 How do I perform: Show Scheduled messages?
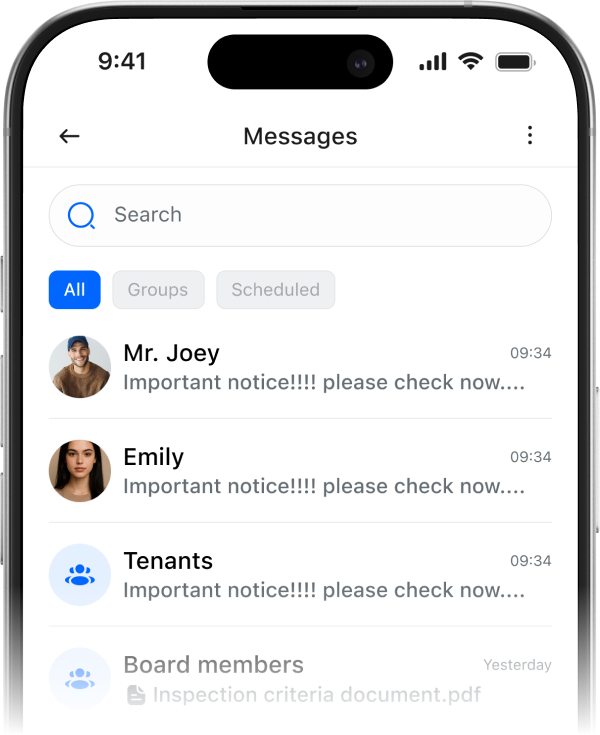point(275,290)
